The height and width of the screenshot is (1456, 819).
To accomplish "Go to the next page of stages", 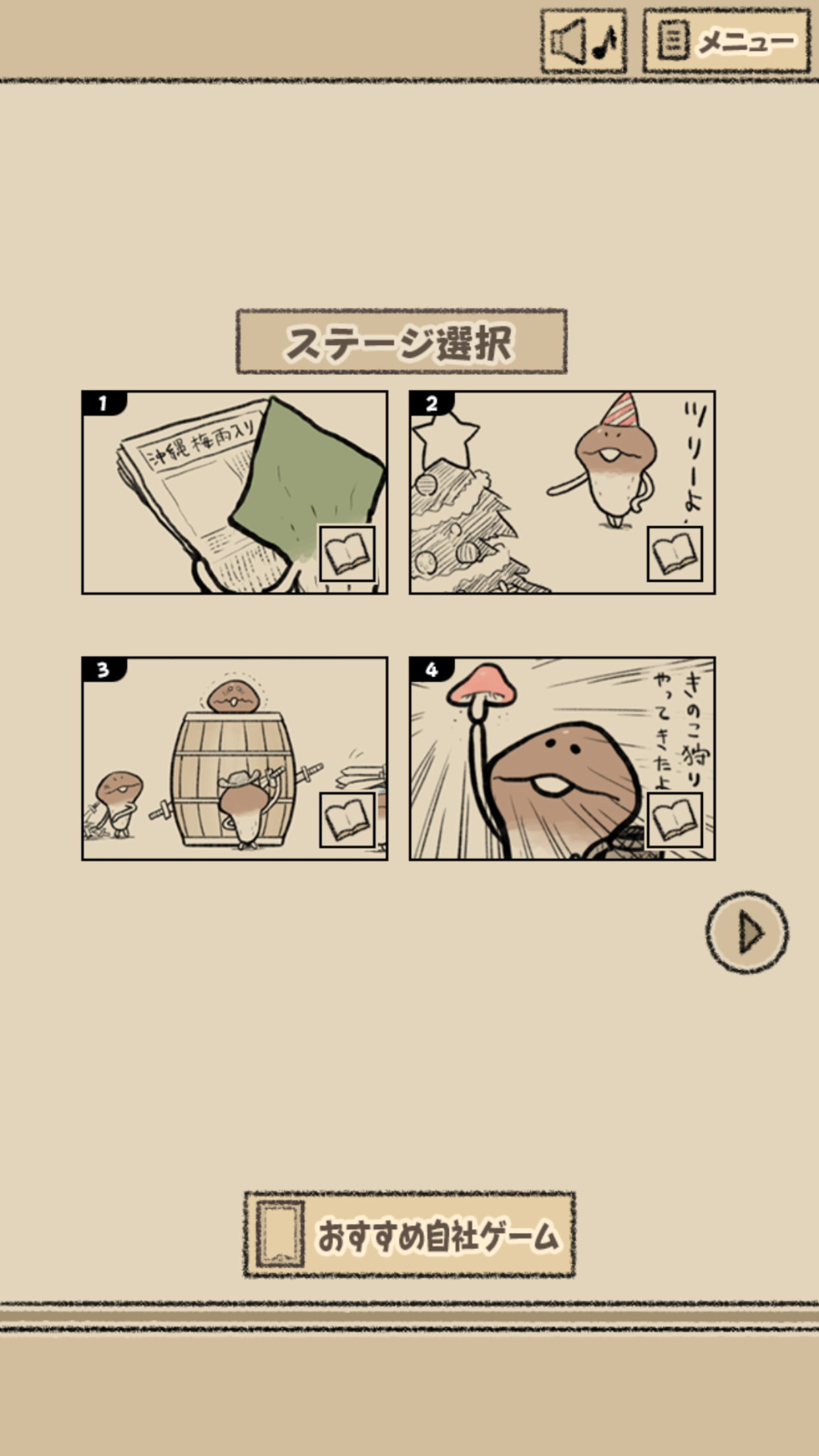I will coord(747,932).
